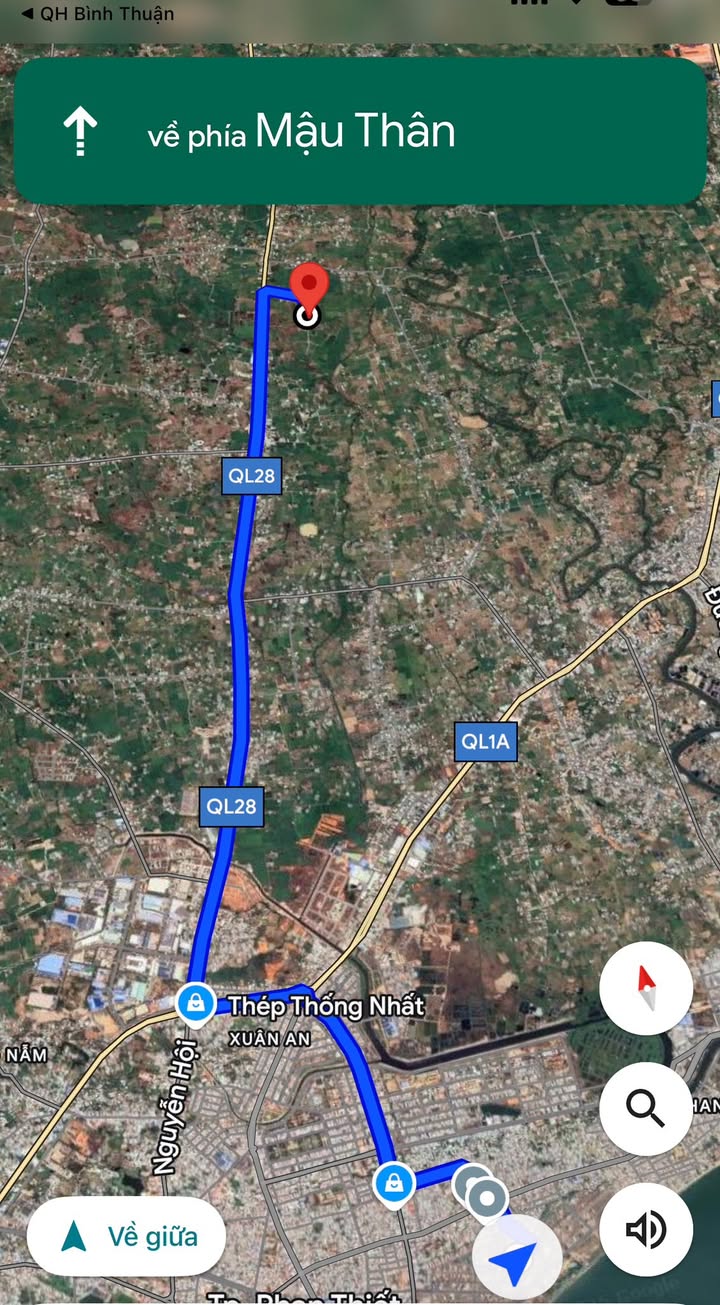Select the red destination pin
This screenshot has width=720, height=1305.
pyautogui.click(x=309, y=287)
